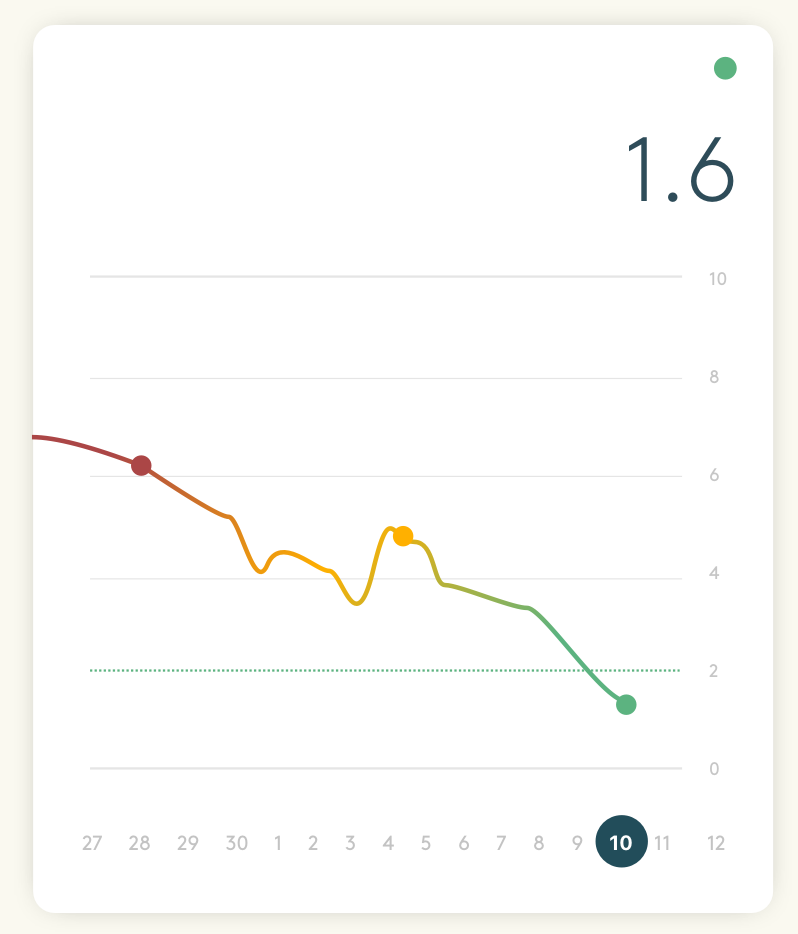Select date 30 on the timeline axis
The image size is (798, 934).
(x=236, y=843)
